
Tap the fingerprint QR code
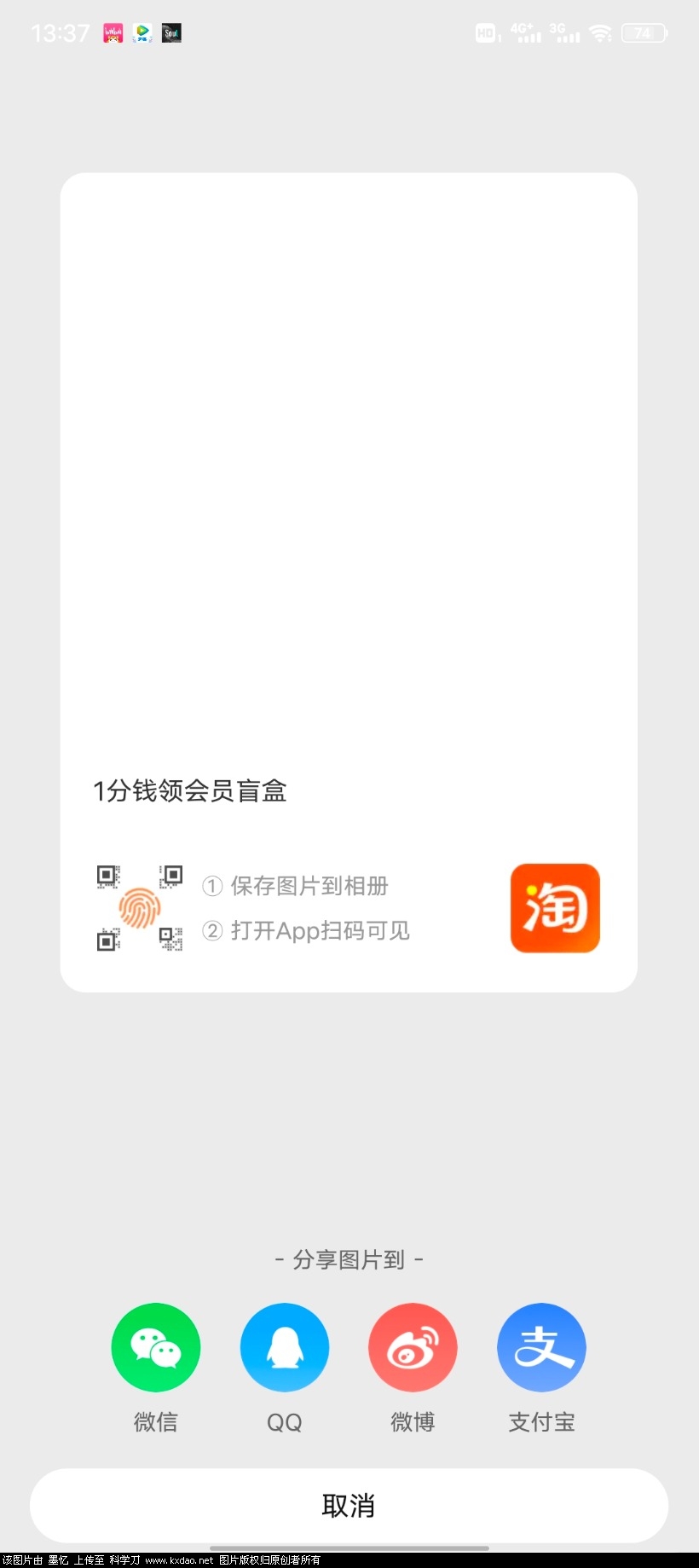point(139,906)
